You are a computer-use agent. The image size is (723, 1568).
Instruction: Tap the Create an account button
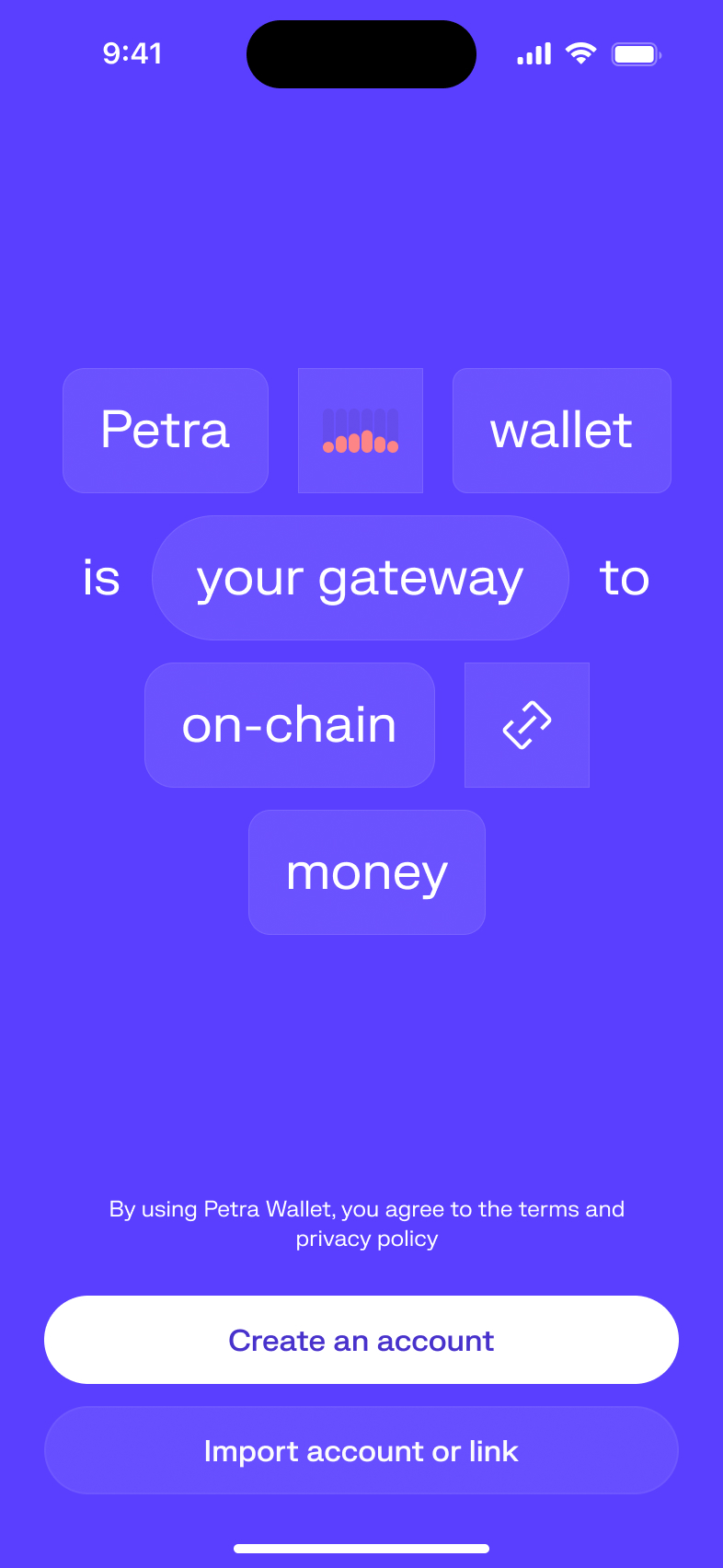coord(361,1340)
